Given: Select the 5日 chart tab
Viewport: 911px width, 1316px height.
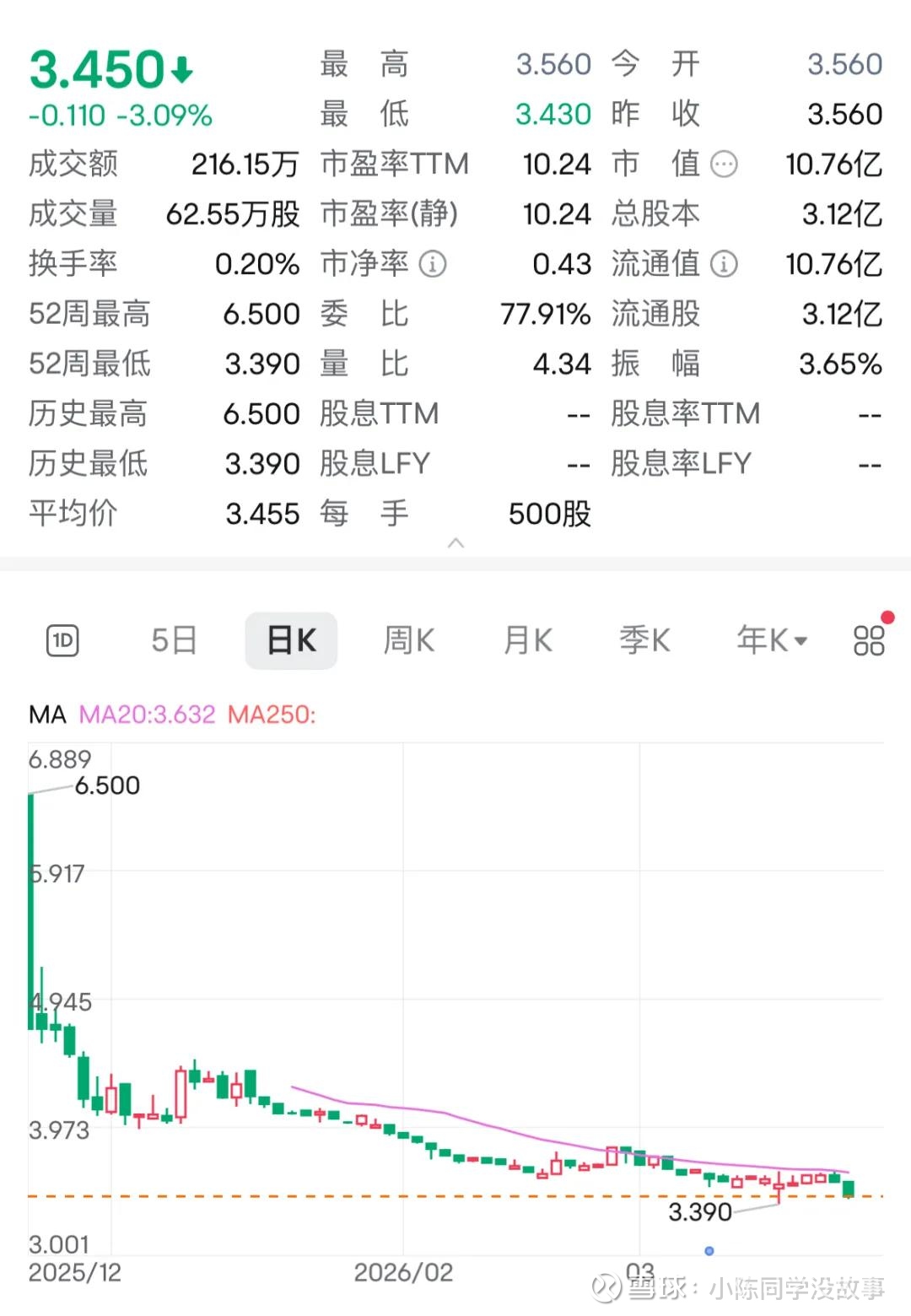Looking at the screenshot, I should [174, 641].
